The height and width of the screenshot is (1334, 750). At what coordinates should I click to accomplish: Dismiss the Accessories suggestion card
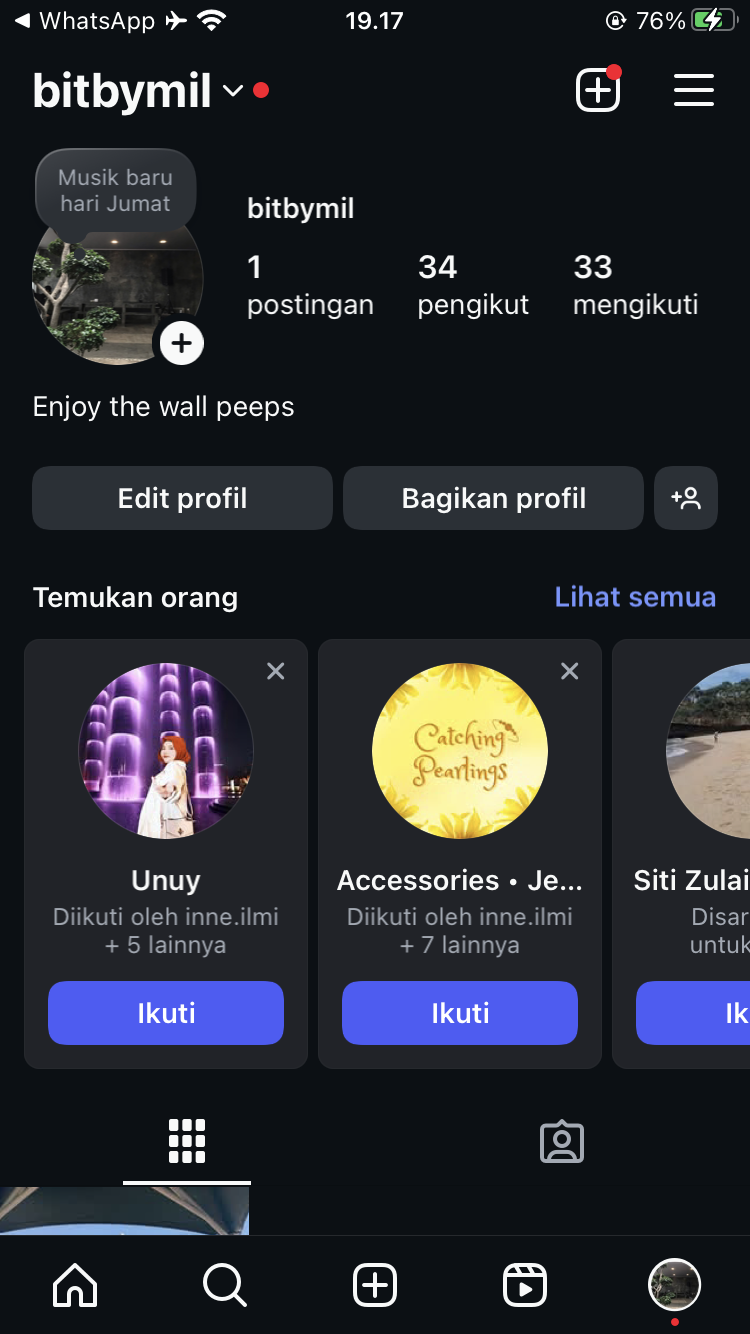(570, 671)
